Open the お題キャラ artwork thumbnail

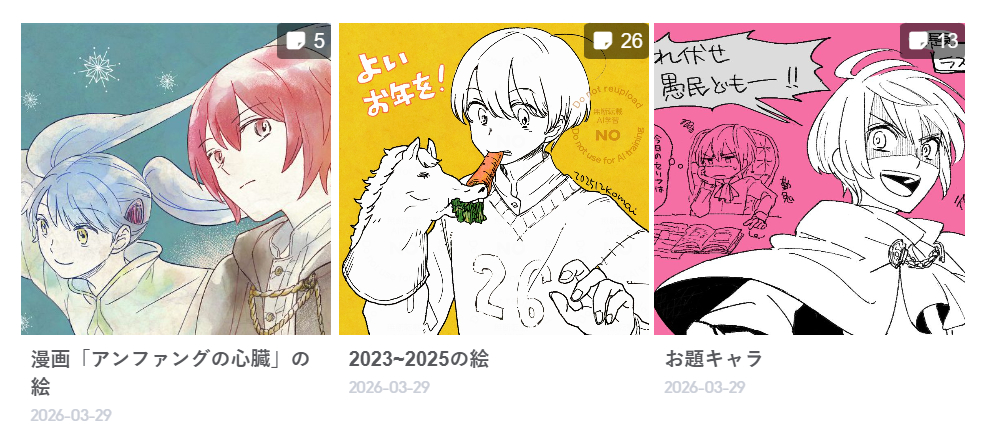coord(809,180)
